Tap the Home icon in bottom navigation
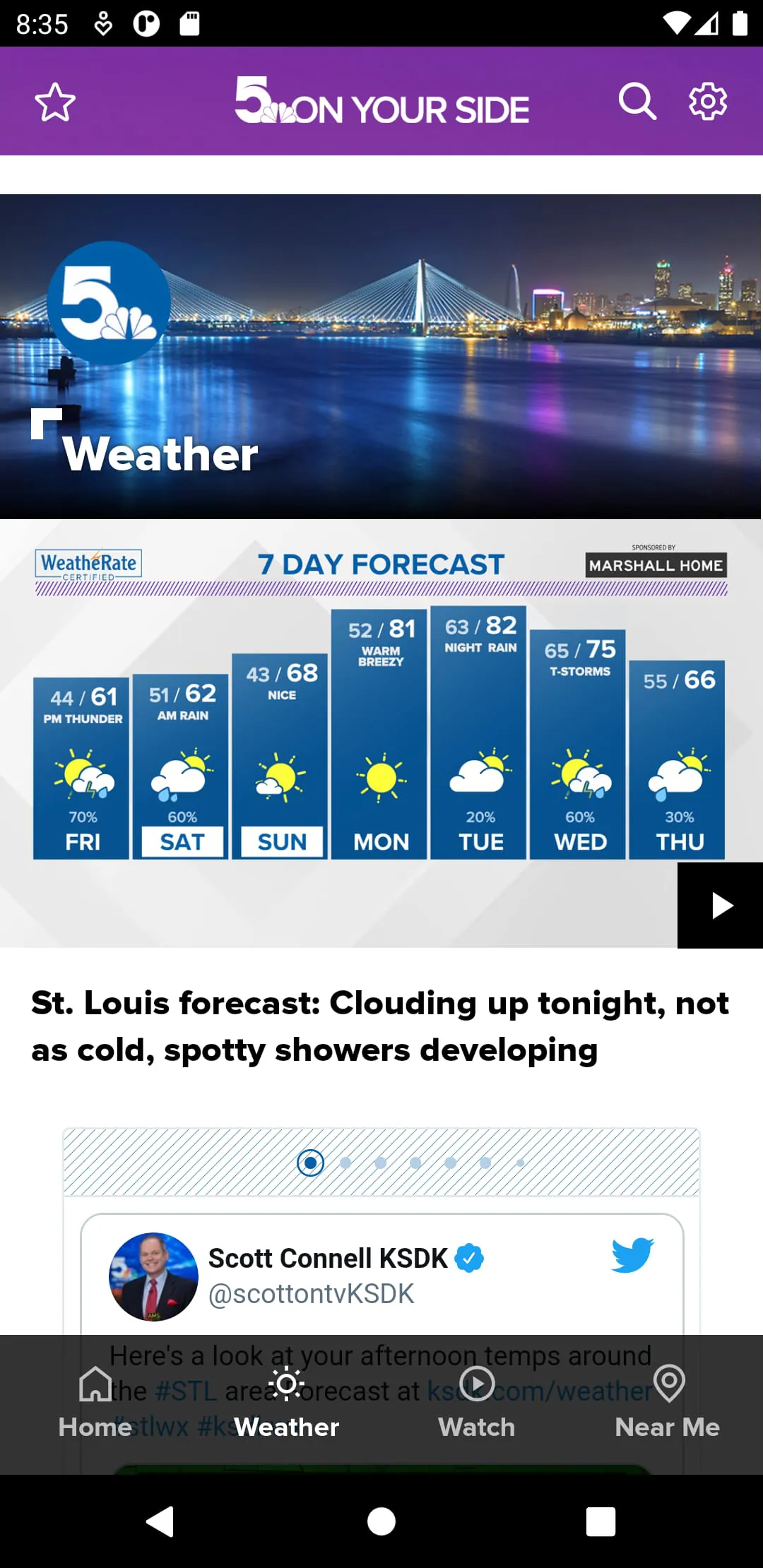This screenshot has height=1568, width=763. pyautogui.click(x=95, y=1384)
